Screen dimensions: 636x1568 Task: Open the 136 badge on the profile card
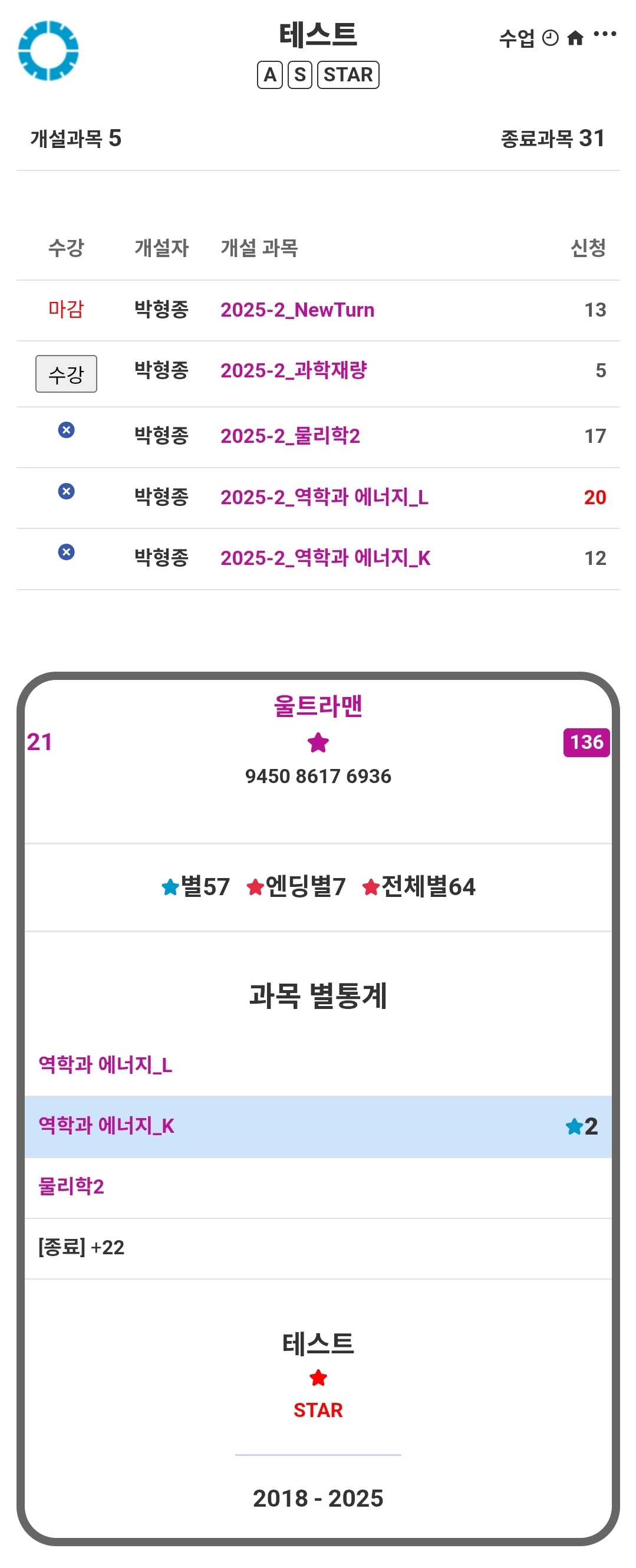(x=586, y=742)
